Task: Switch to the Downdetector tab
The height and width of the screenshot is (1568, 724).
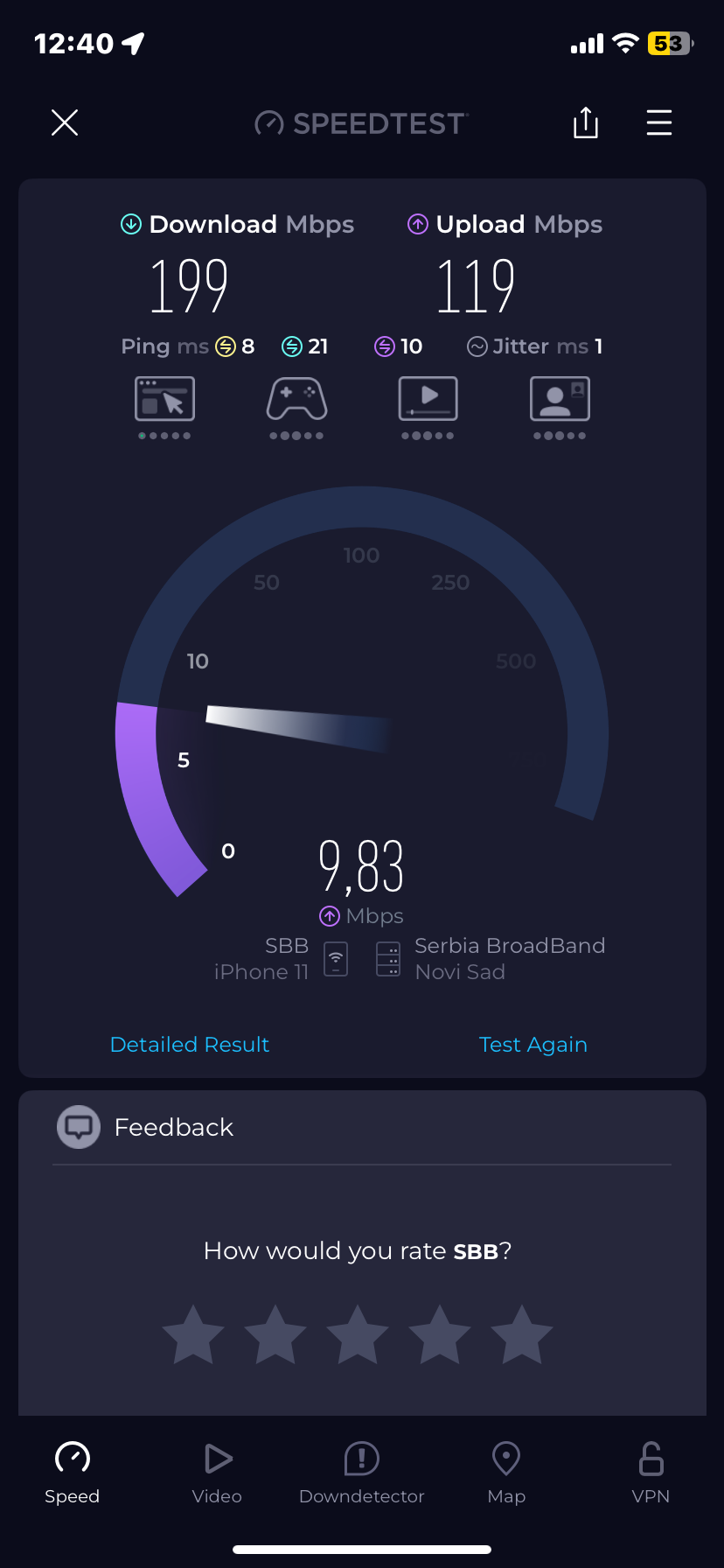Action: [x=361, y=1473]
